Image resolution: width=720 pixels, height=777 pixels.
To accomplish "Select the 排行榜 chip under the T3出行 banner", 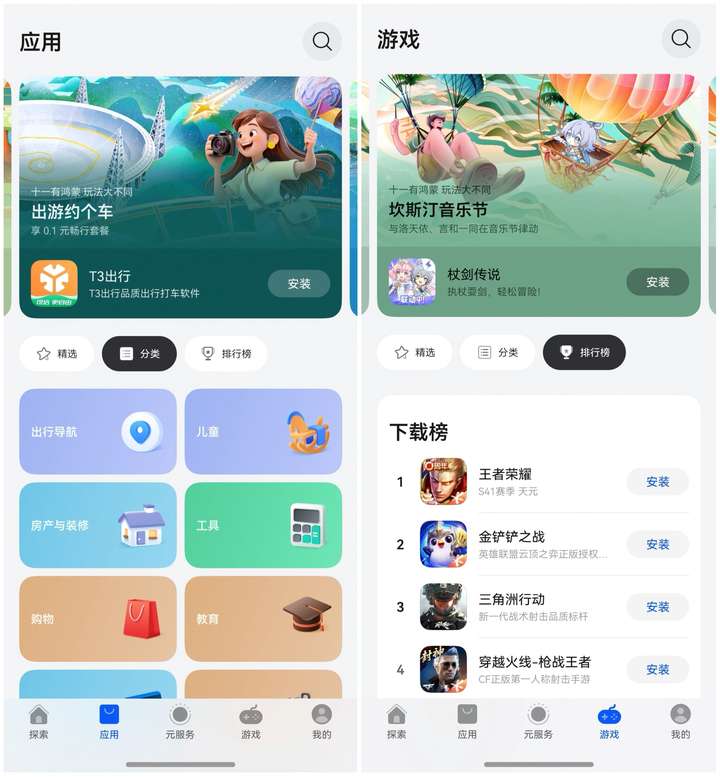I will click(x=226, y=353).
